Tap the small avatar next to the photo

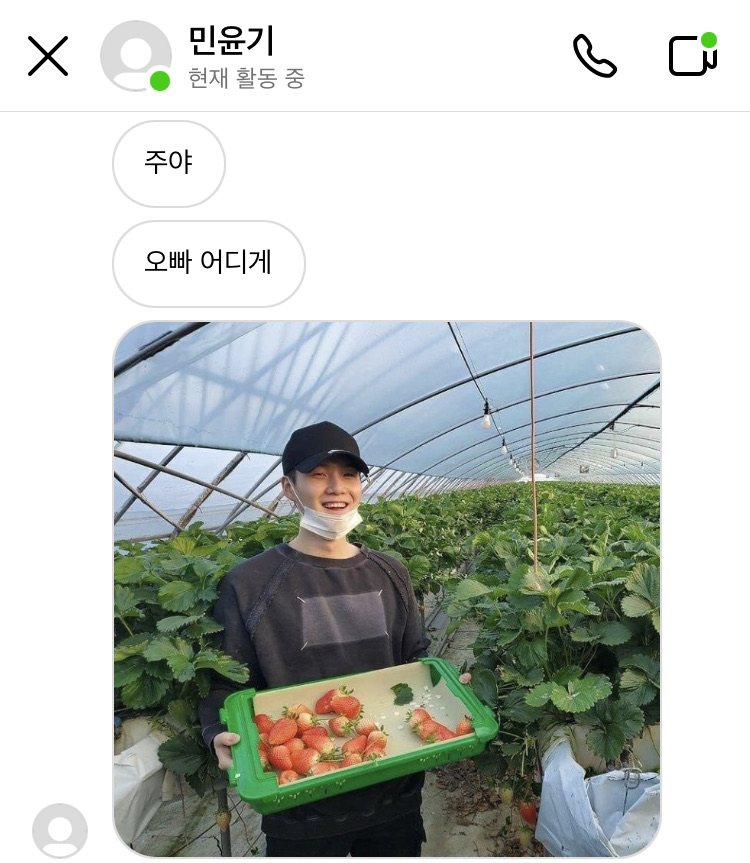[60, 830]
